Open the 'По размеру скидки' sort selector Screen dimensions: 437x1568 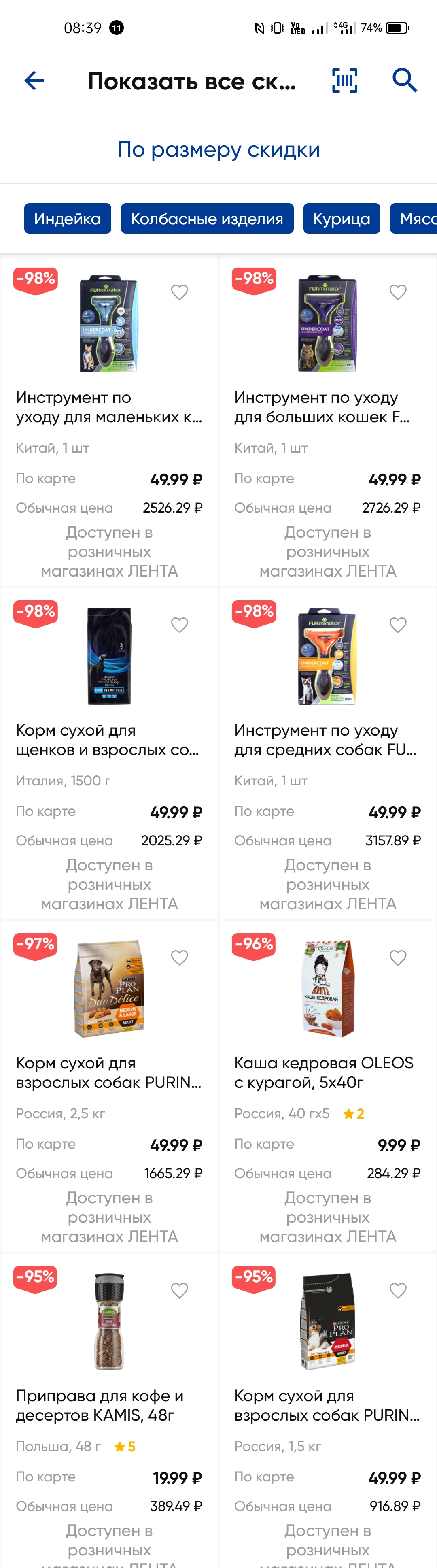tap(218, 149)
